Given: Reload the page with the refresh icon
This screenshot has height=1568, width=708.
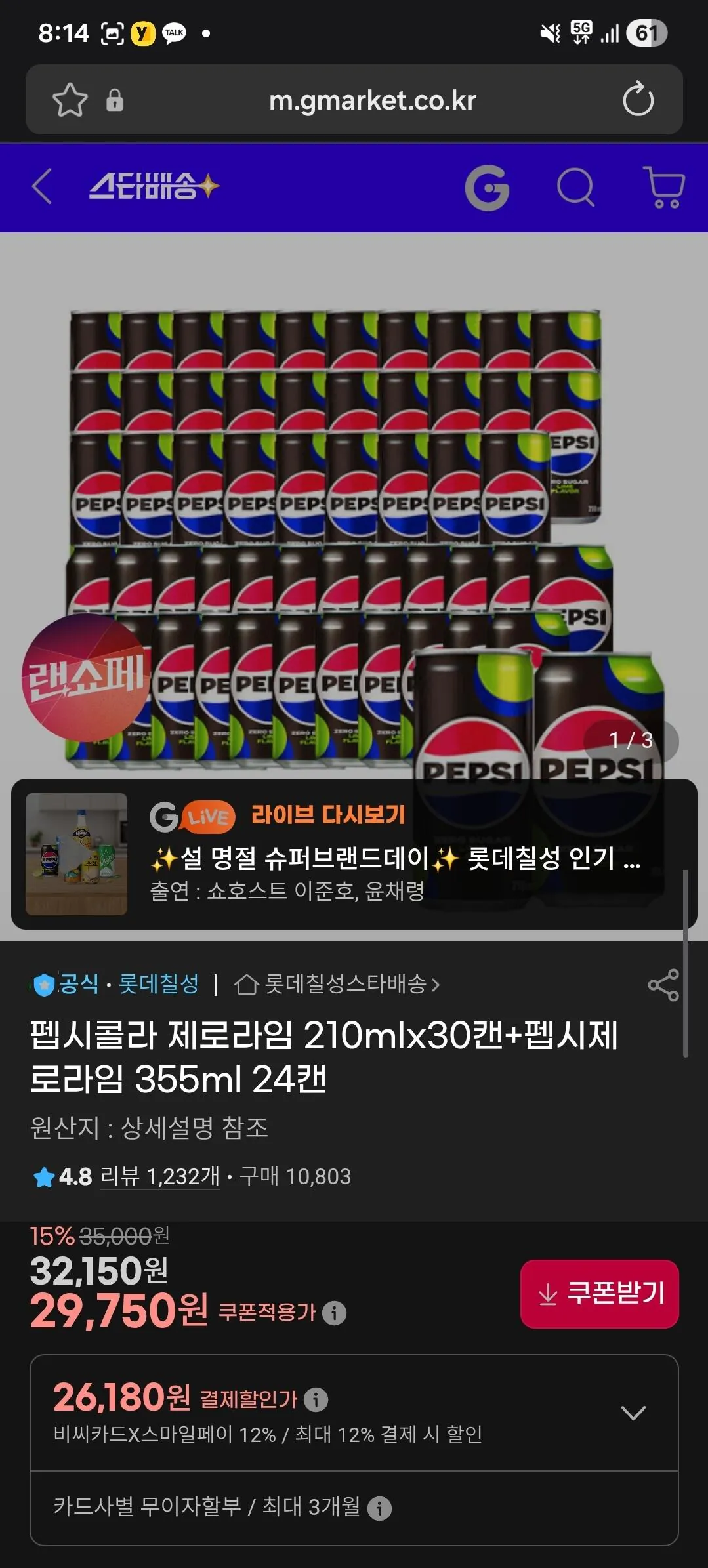Looking at the screenshot, I should pos(637,100).
